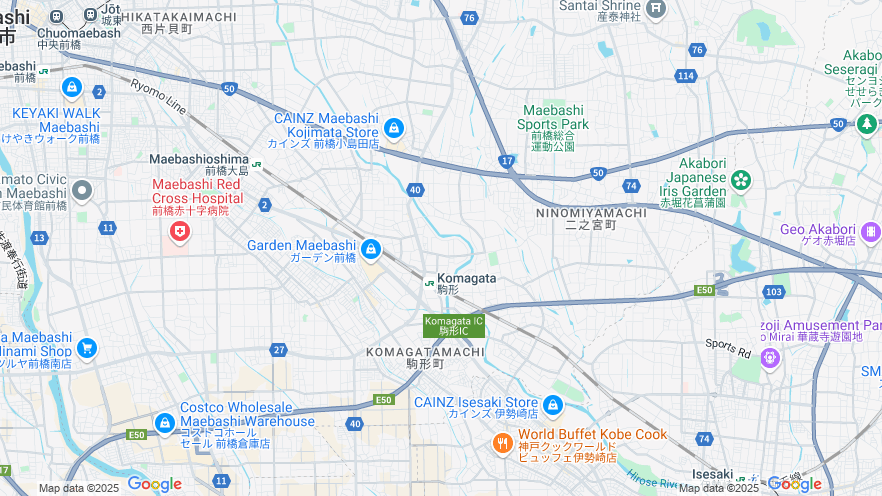Select Costco Wholesale Maebashi Warehouse pin
The height and width of the screenshot is (496, 882).
[x=165, y=424]
